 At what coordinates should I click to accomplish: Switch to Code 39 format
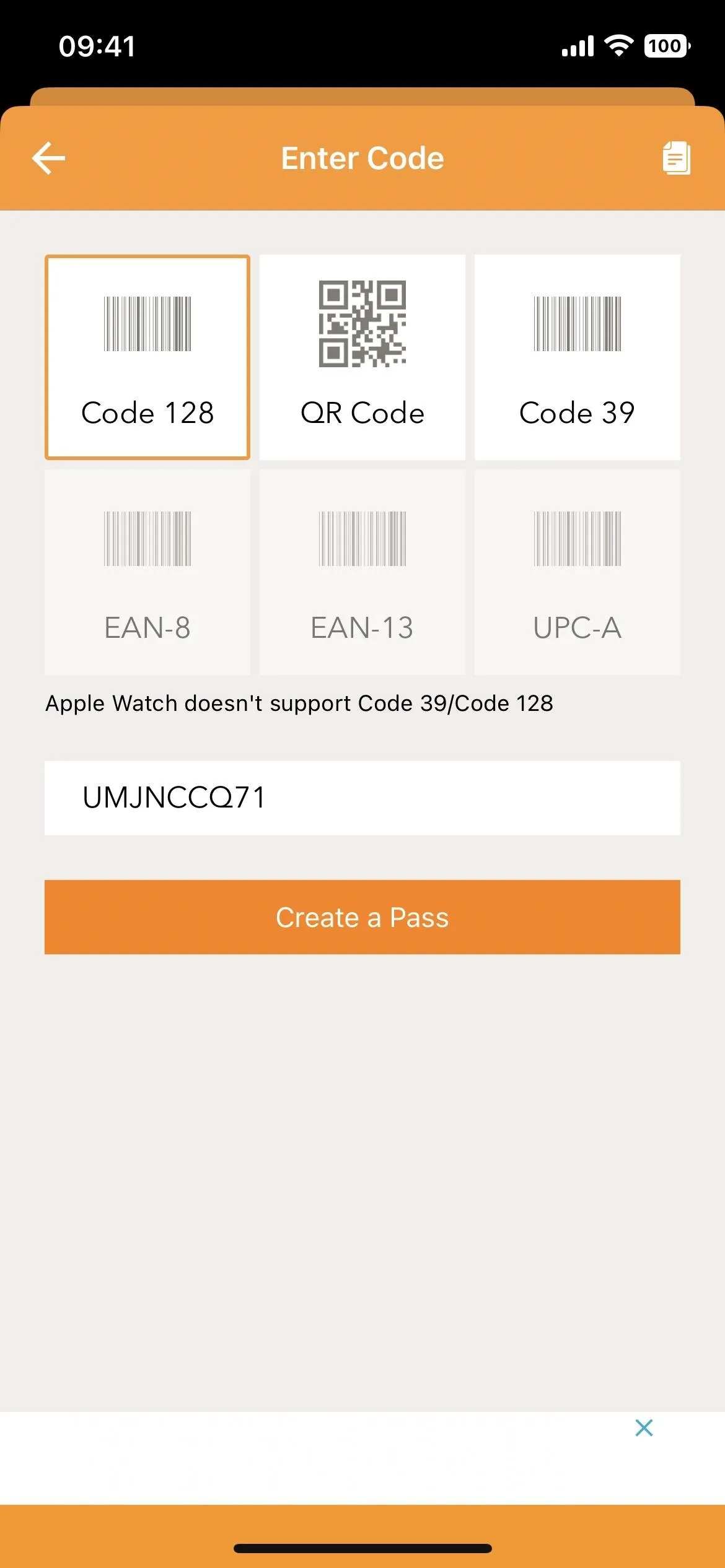pos(578,357)
